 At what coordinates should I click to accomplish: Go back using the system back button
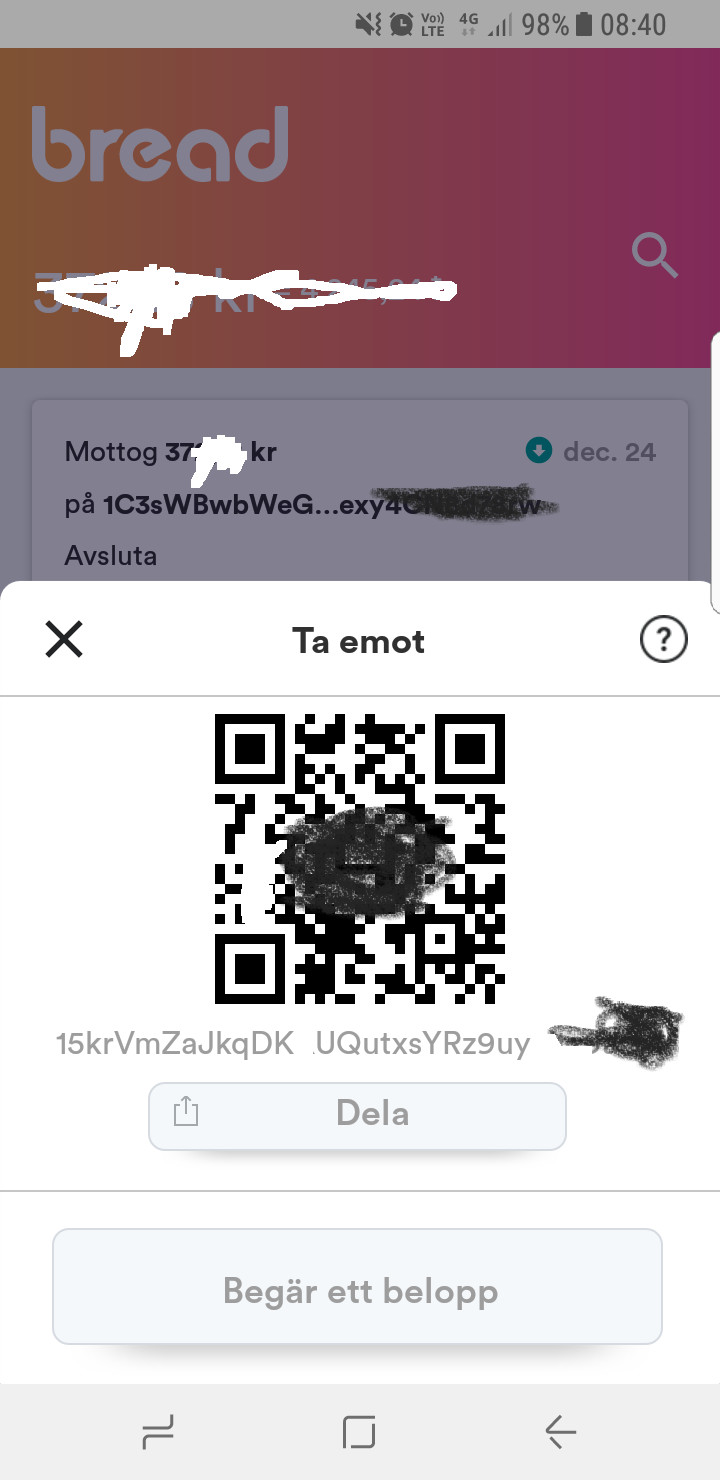(x=560, y=1433)
